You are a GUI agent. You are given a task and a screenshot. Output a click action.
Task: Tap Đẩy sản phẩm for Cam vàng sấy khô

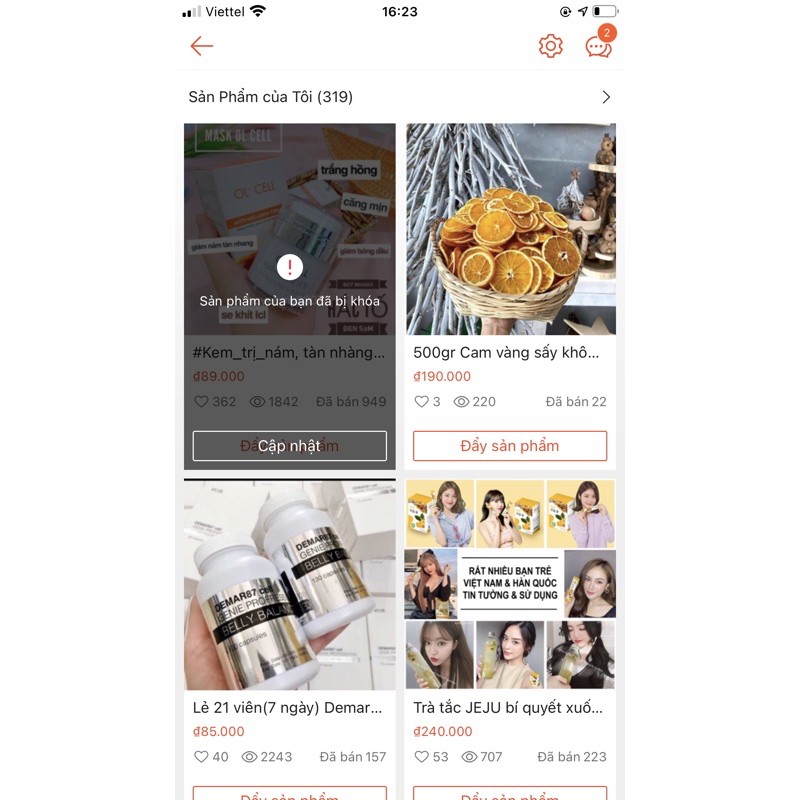[x=510, y=446]
